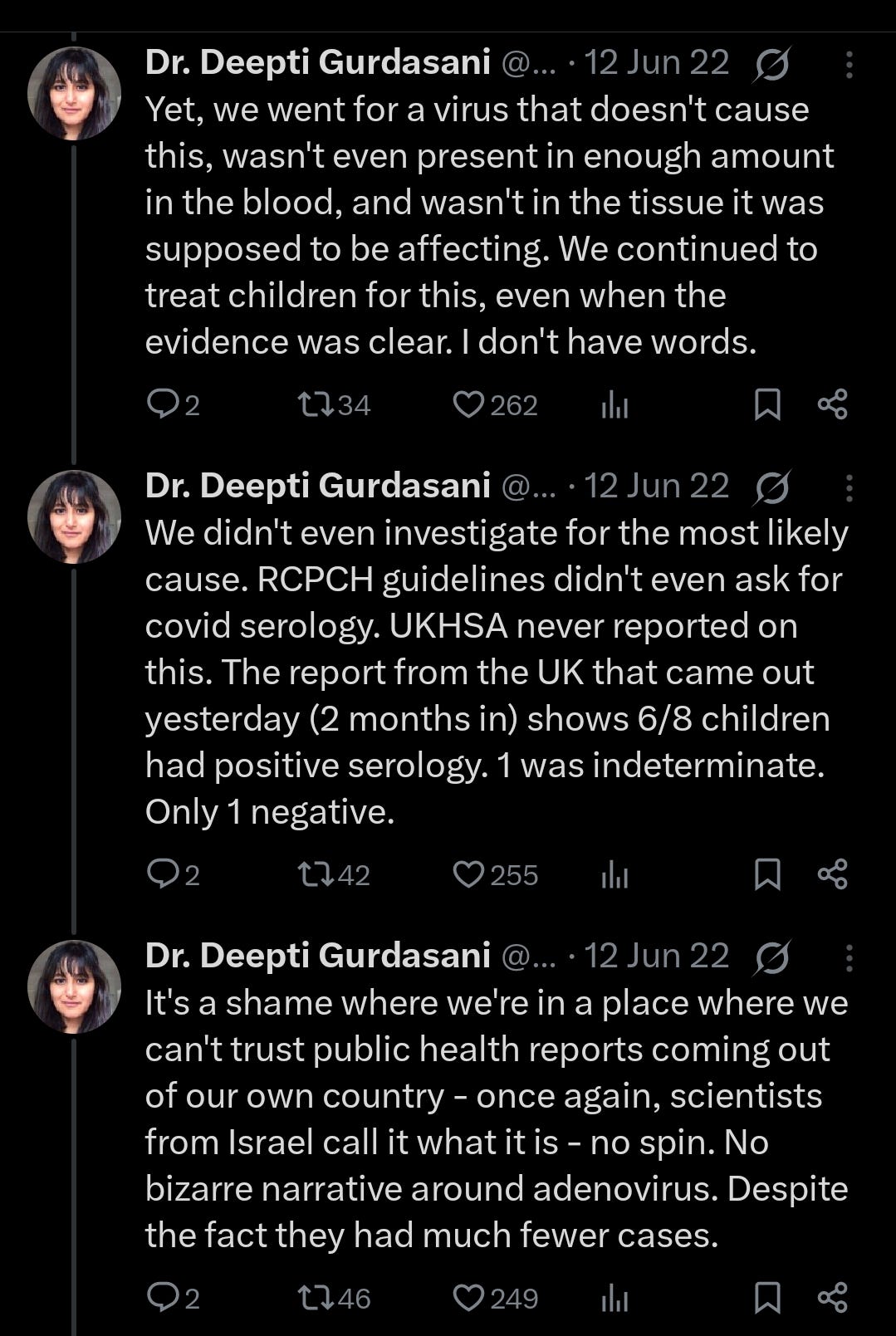
Task: Retweet the tweet about scientists from Israel
Action: click(x=316, y=1298)
